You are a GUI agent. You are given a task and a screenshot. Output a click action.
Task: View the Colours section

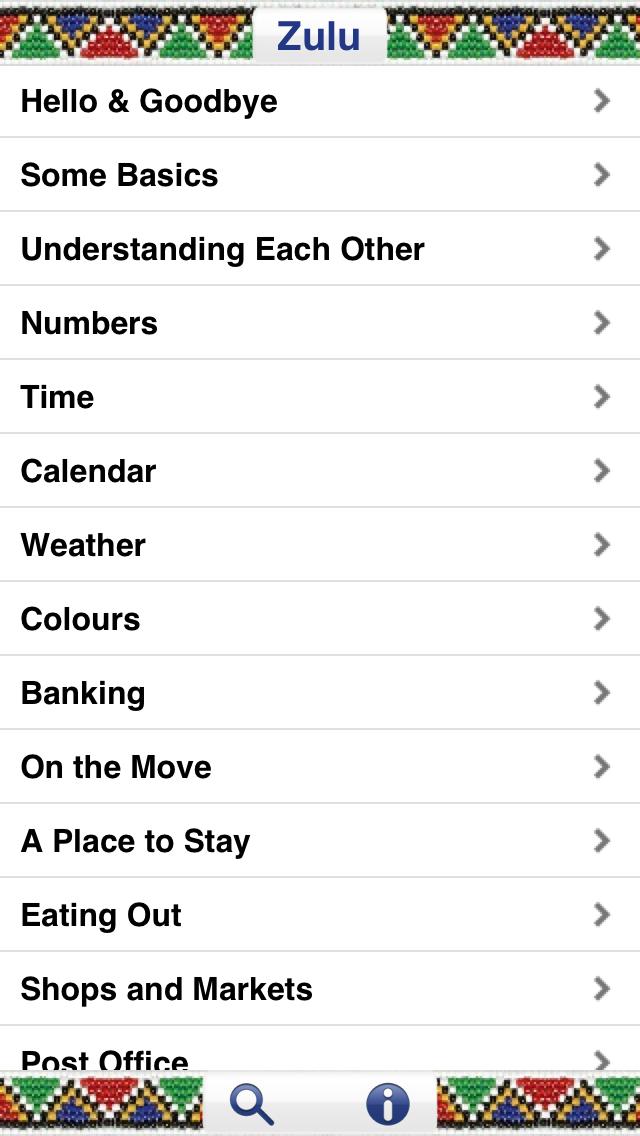pyautogui.click(x=320, y=619)
